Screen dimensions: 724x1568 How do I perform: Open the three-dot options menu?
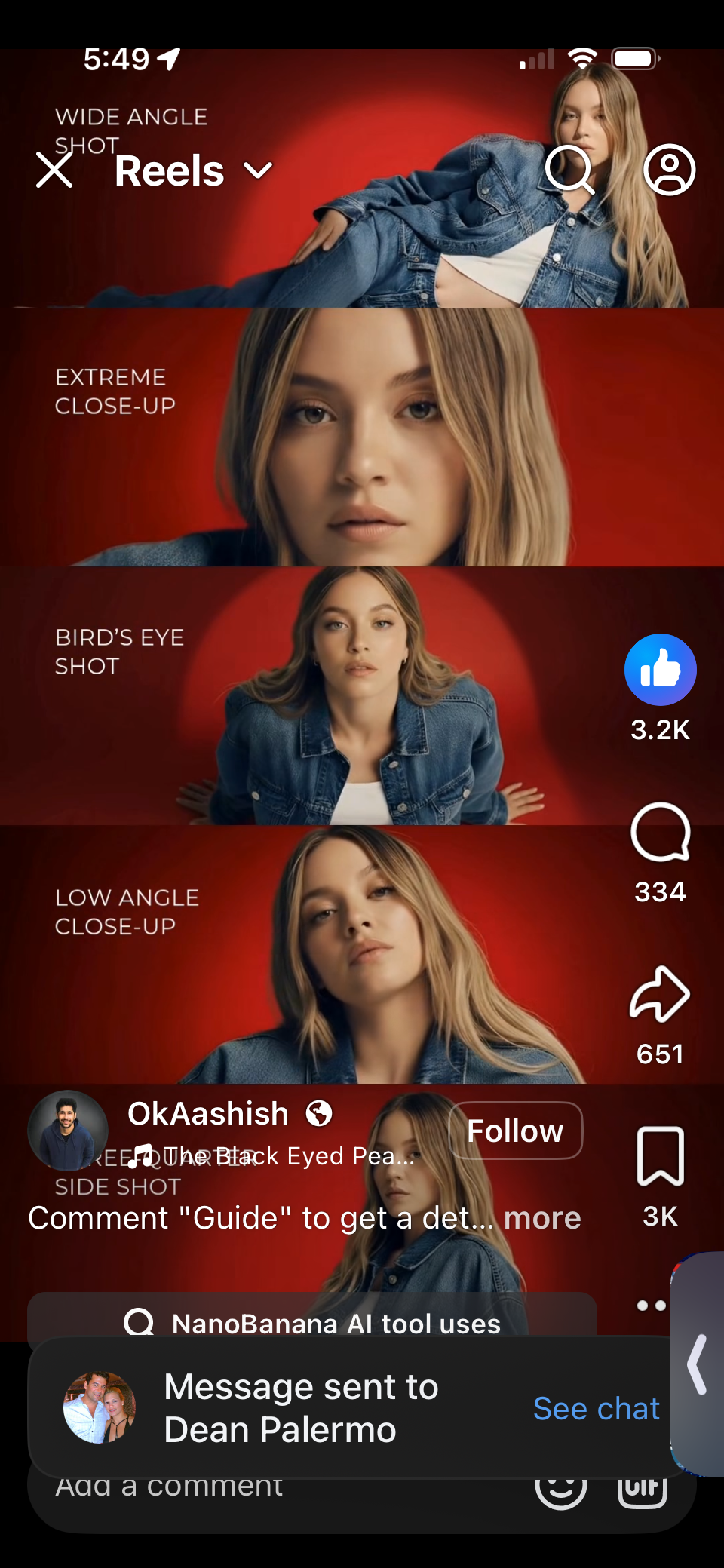pyautogui.click(x=650, y=1306)
